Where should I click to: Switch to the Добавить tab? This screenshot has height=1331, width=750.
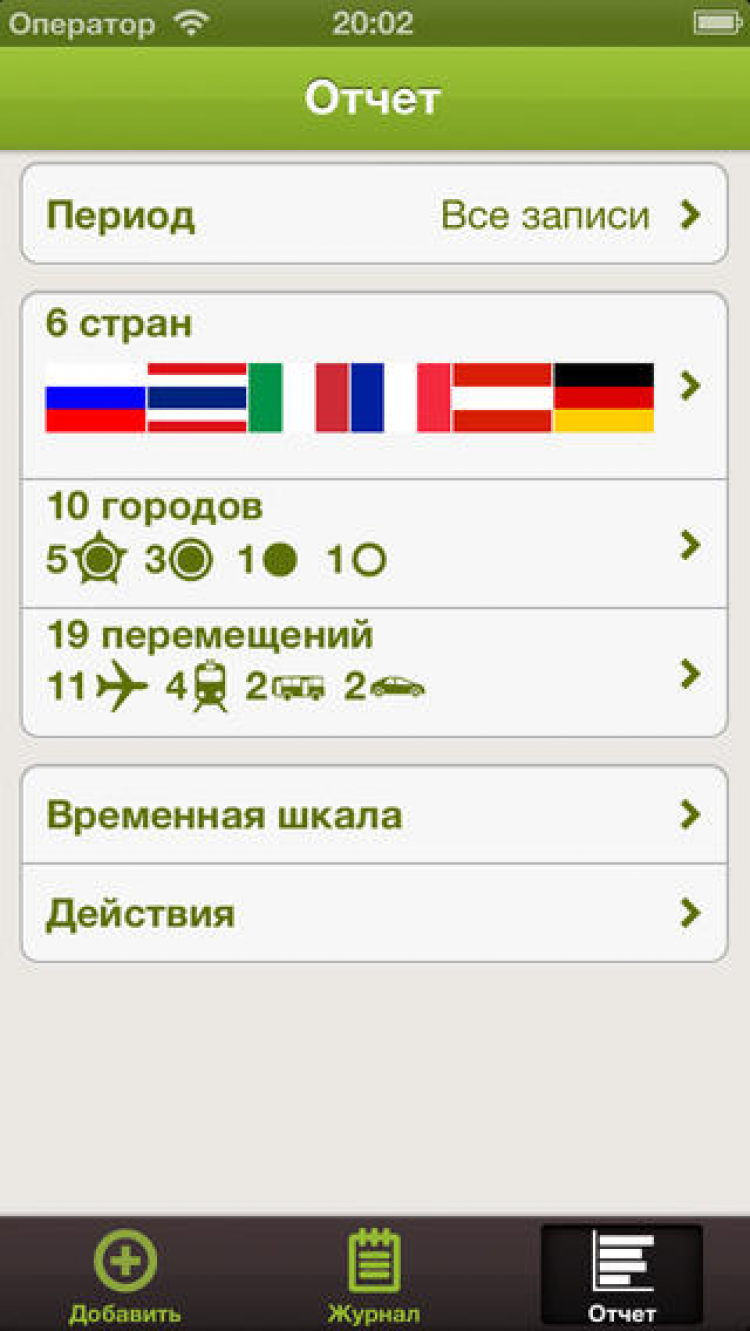(125, 1275)
